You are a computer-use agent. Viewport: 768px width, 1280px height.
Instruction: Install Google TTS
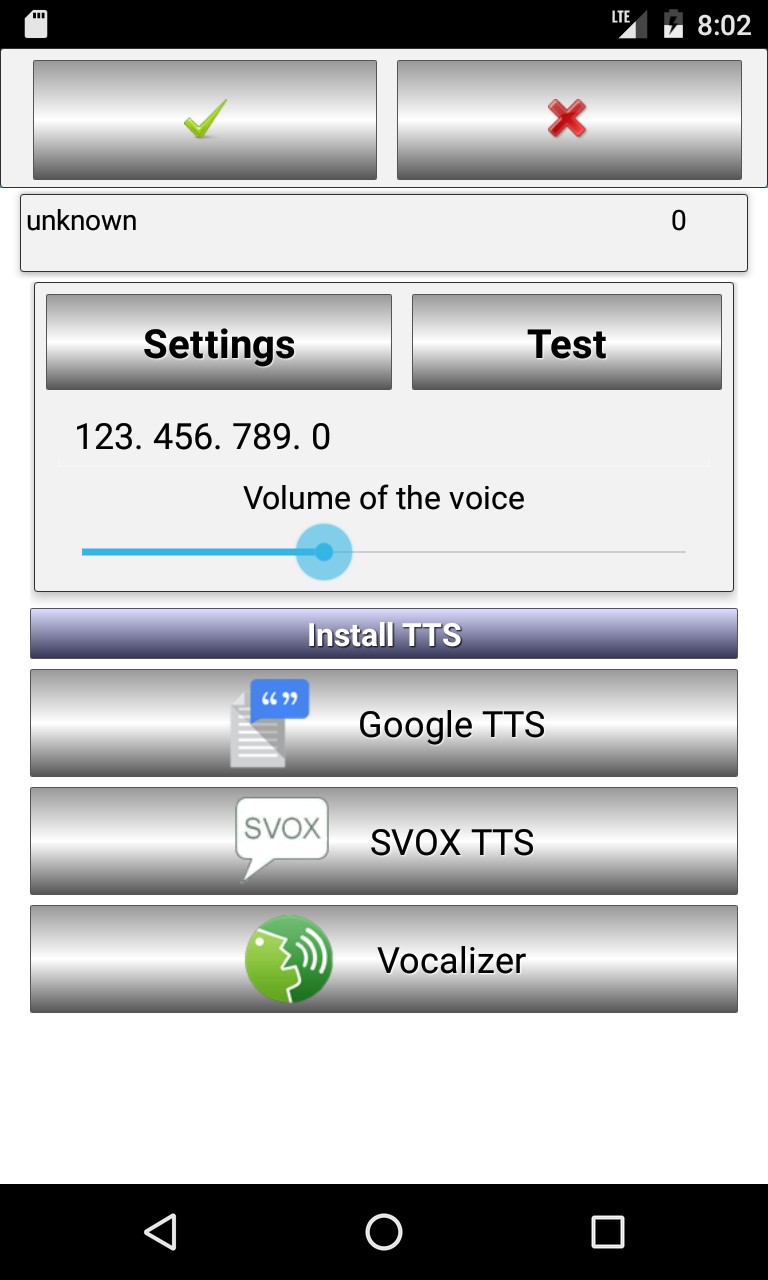pos(384,723)
